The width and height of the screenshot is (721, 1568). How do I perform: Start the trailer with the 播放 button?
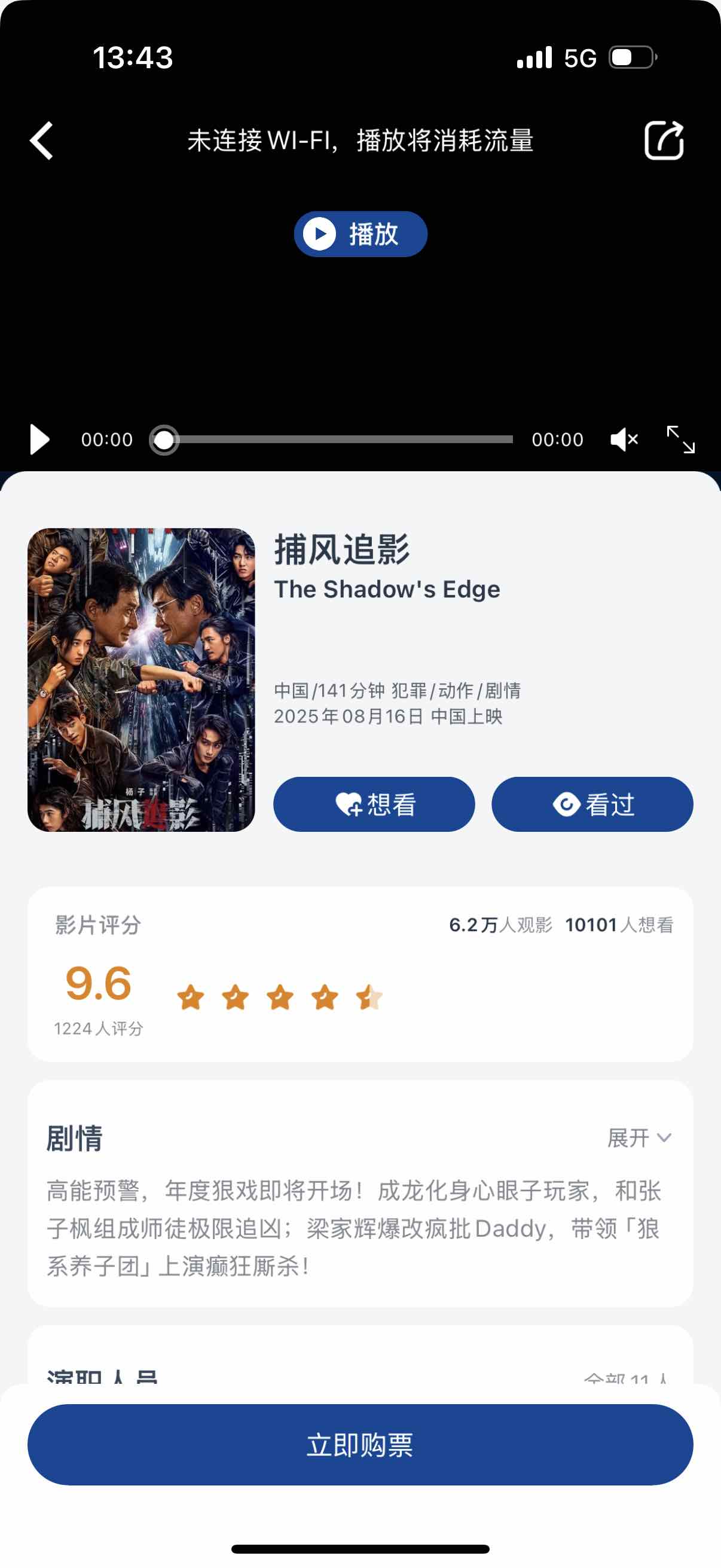(x=360, y=234)
